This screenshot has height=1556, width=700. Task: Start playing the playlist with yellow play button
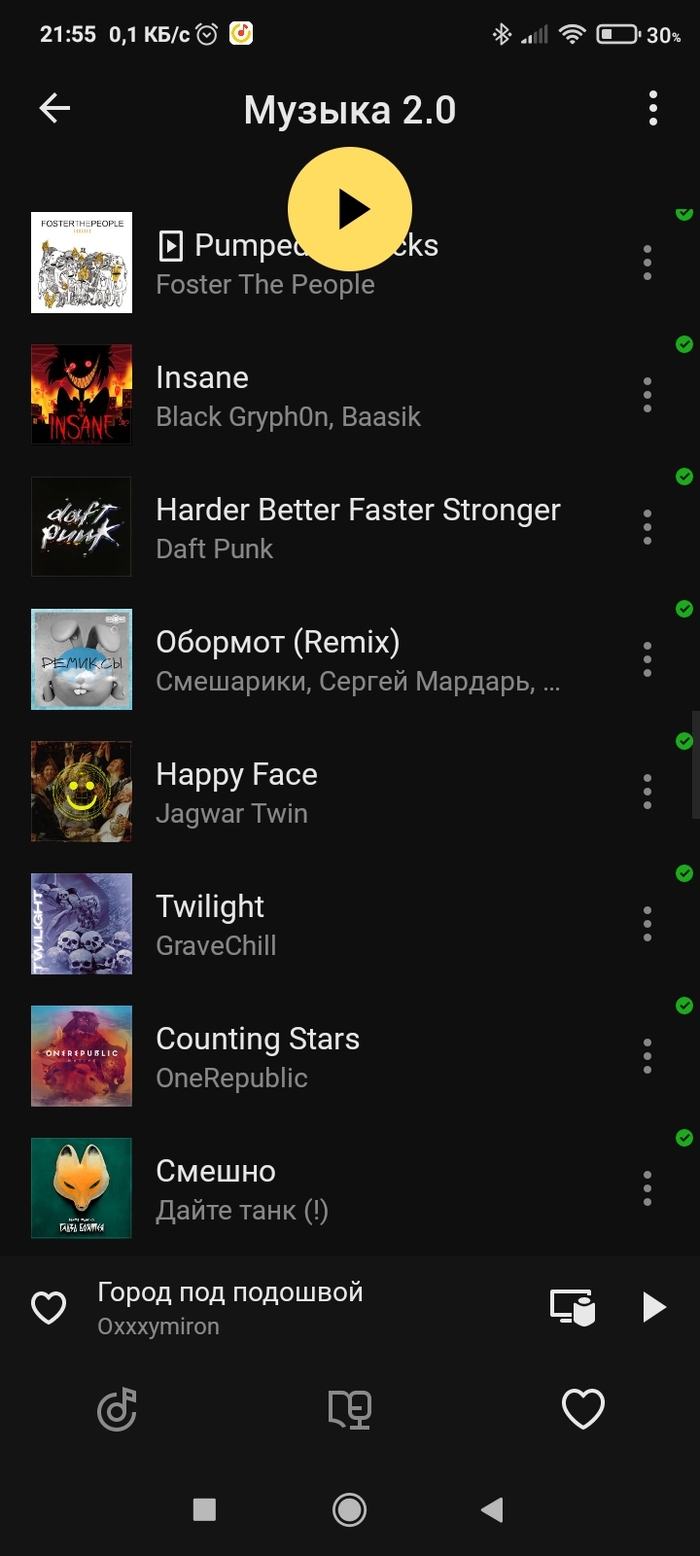350,209
